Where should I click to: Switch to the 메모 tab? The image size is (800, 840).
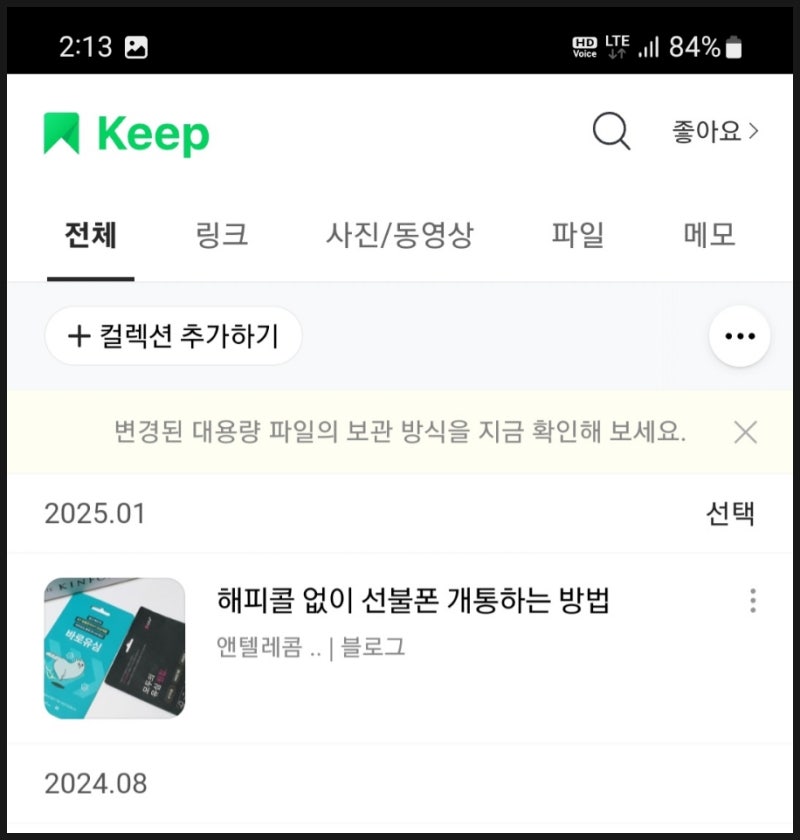(708, 236)
